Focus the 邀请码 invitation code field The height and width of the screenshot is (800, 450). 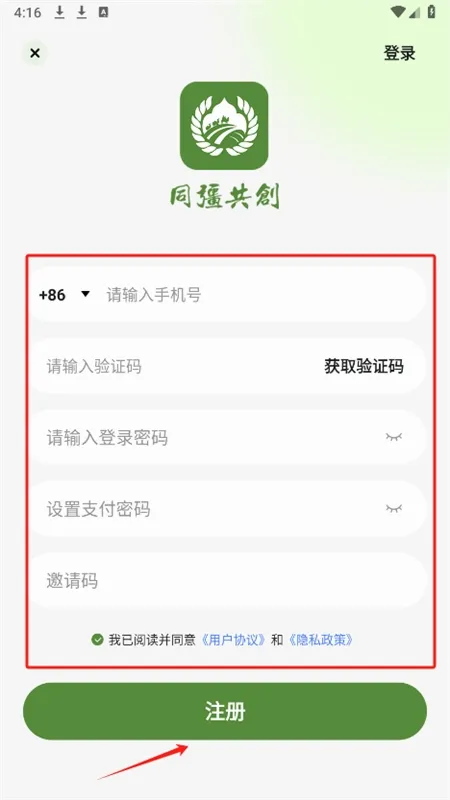[x=227, y=581]
